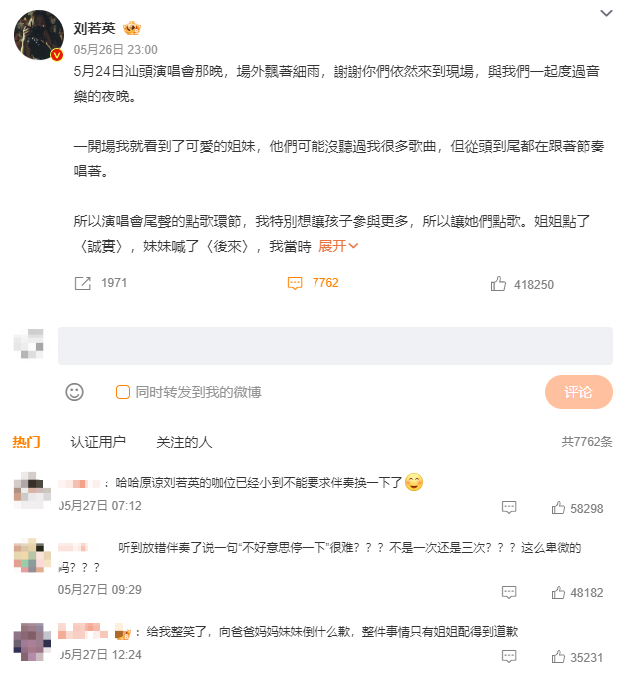This screenshot has height=674, width=630.
Task: Like the comment with 48182 likes
Action: pyautogui.click(x=558, y=592)
